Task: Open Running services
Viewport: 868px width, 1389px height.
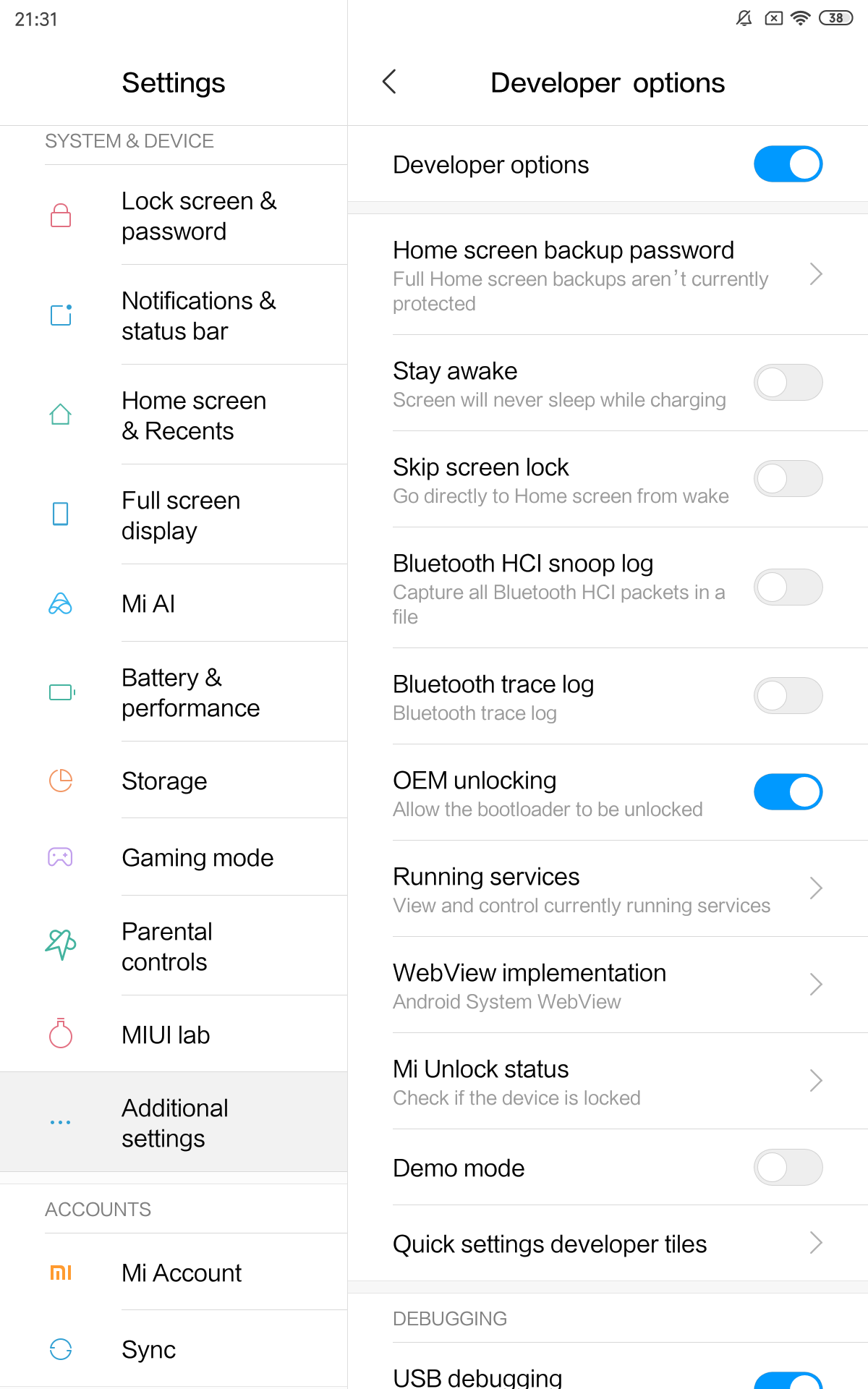Action: (608, 888)
